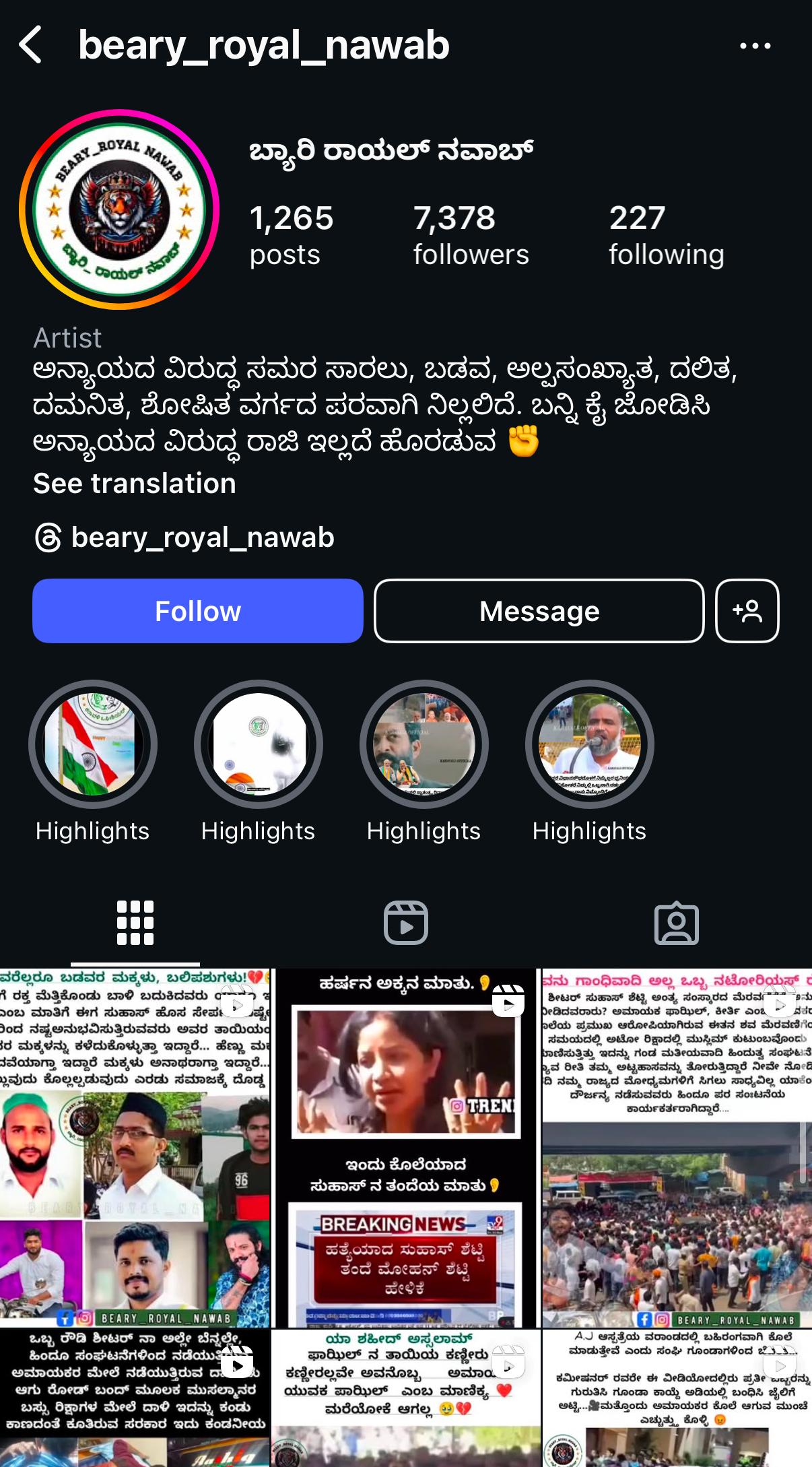Follow this account
The height and width of the screenshot is (1467, 812).
point(198,611)
